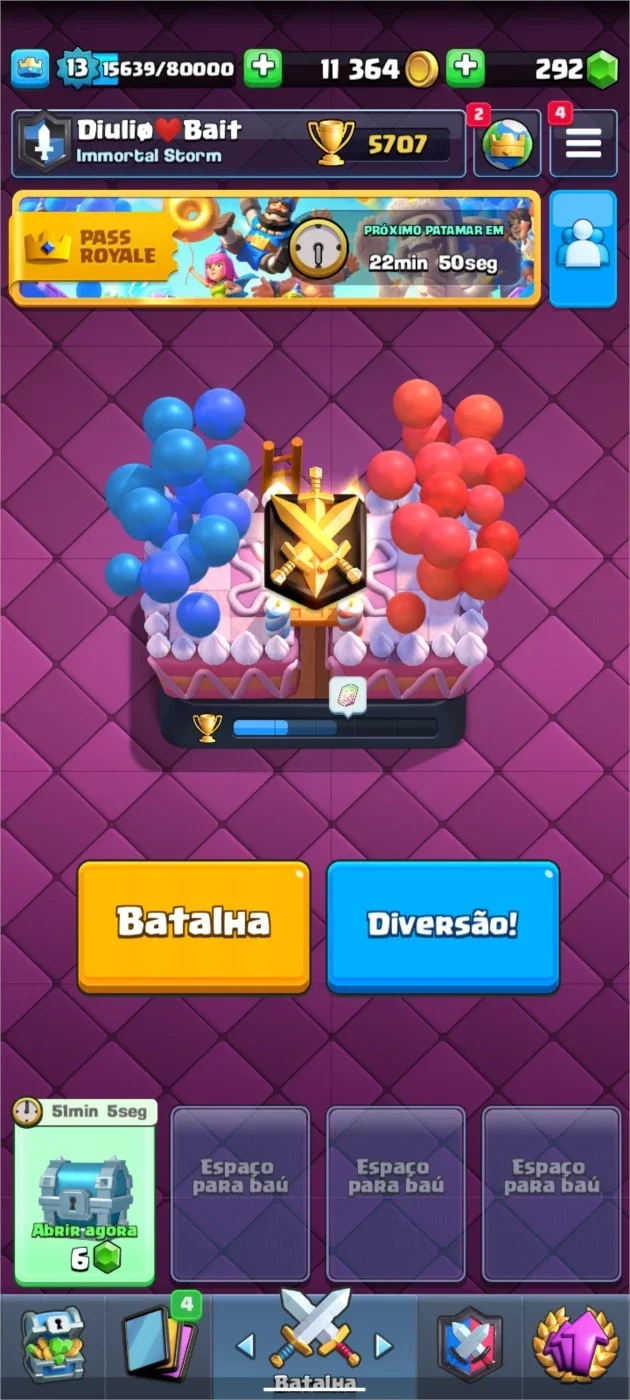630x1400 pixels.
Task: Switch to the cards tab
Action: 159,1345
